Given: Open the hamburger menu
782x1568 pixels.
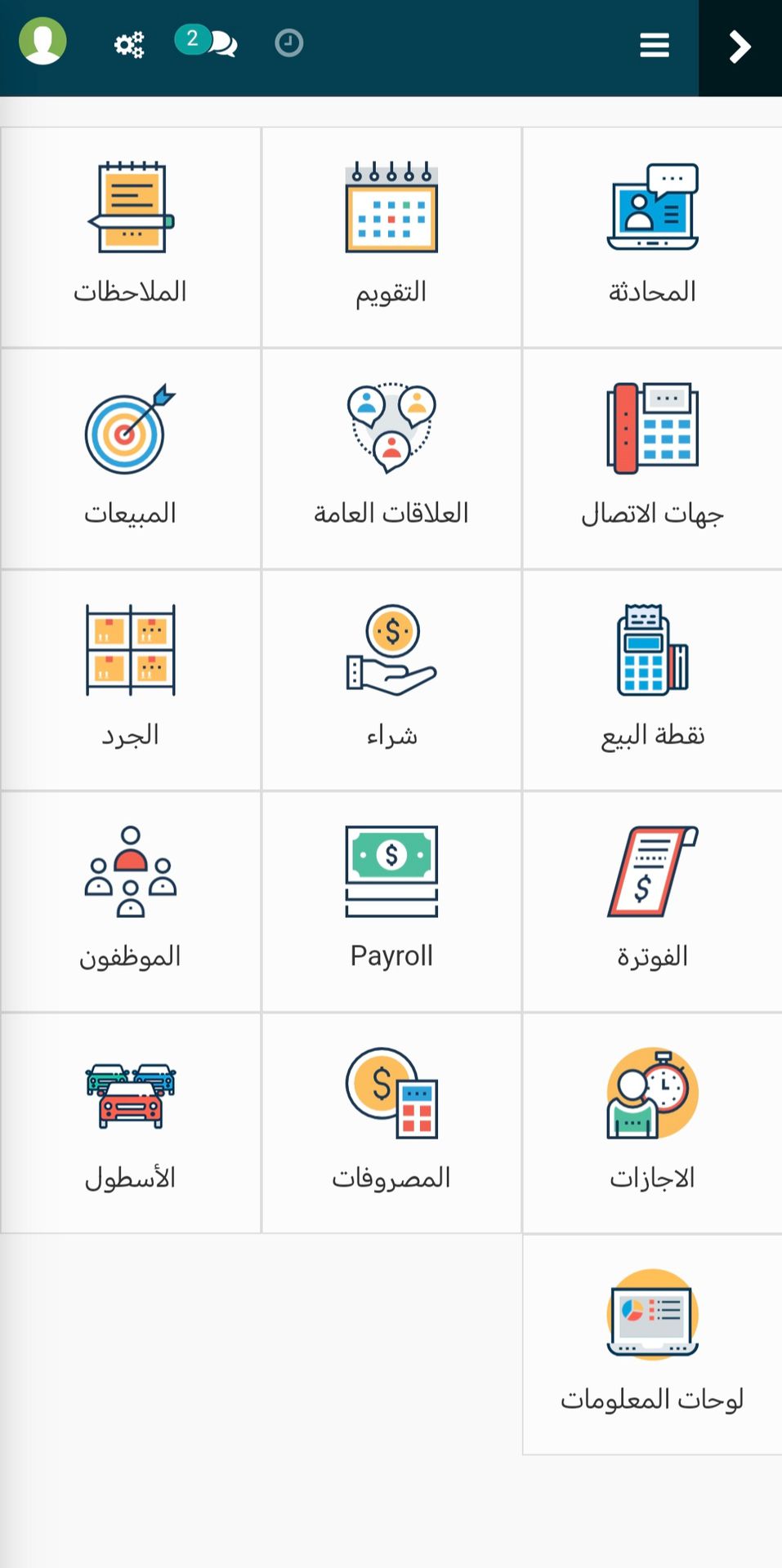Looking at the screenshot, I should (655, 45).
